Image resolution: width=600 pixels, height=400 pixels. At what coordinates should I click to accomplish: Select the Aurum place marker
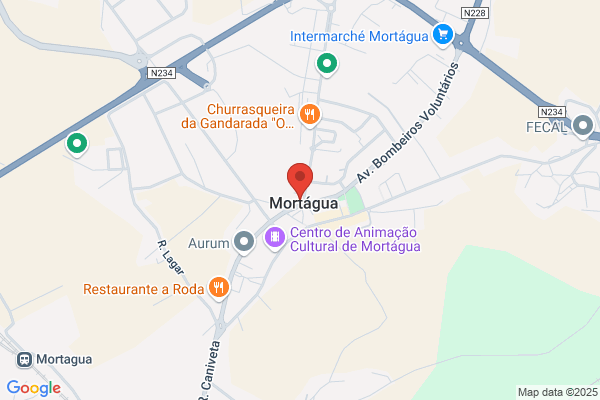point(243,241)
